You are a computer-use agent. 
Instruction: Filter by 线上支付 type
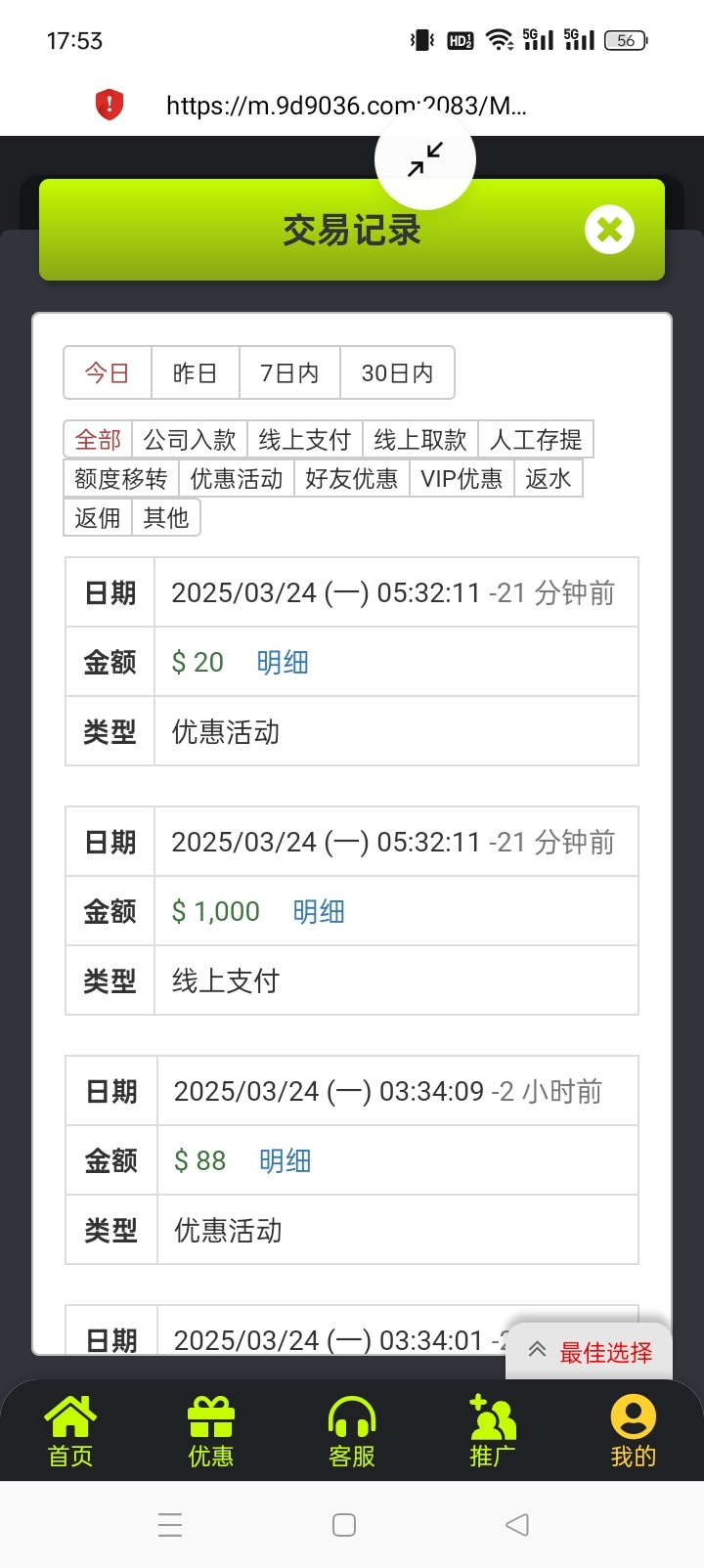[x=304, y=440]
